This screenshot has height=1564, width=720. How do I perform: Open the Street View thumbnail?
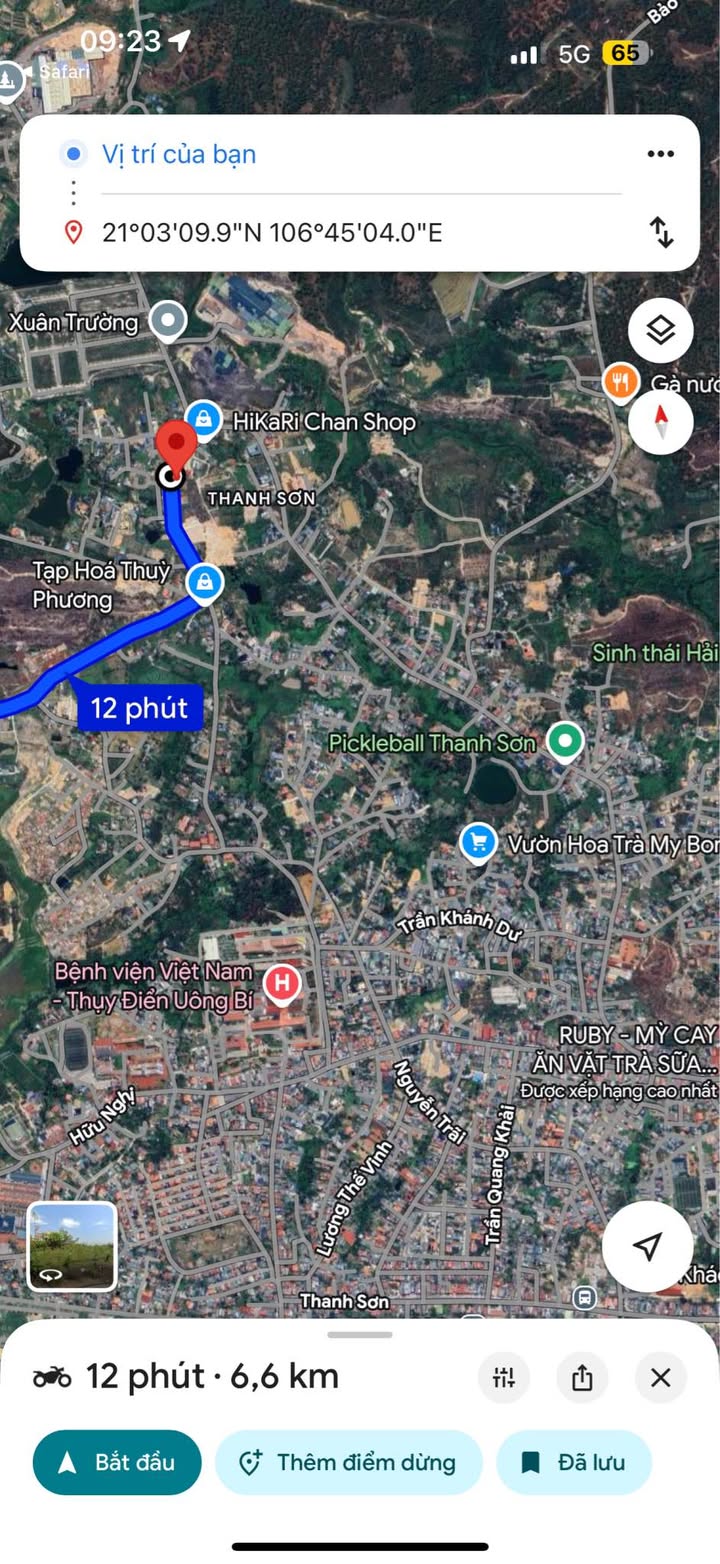point(72,1246)
